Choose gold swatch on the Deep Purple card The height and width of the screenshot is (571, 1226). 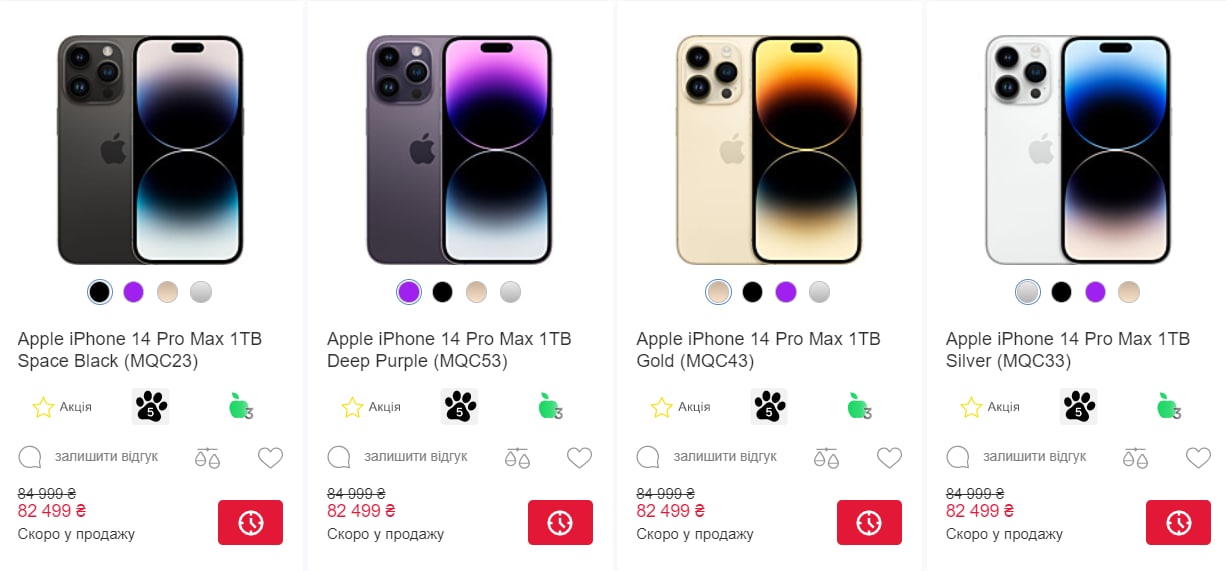pos(477,292)
